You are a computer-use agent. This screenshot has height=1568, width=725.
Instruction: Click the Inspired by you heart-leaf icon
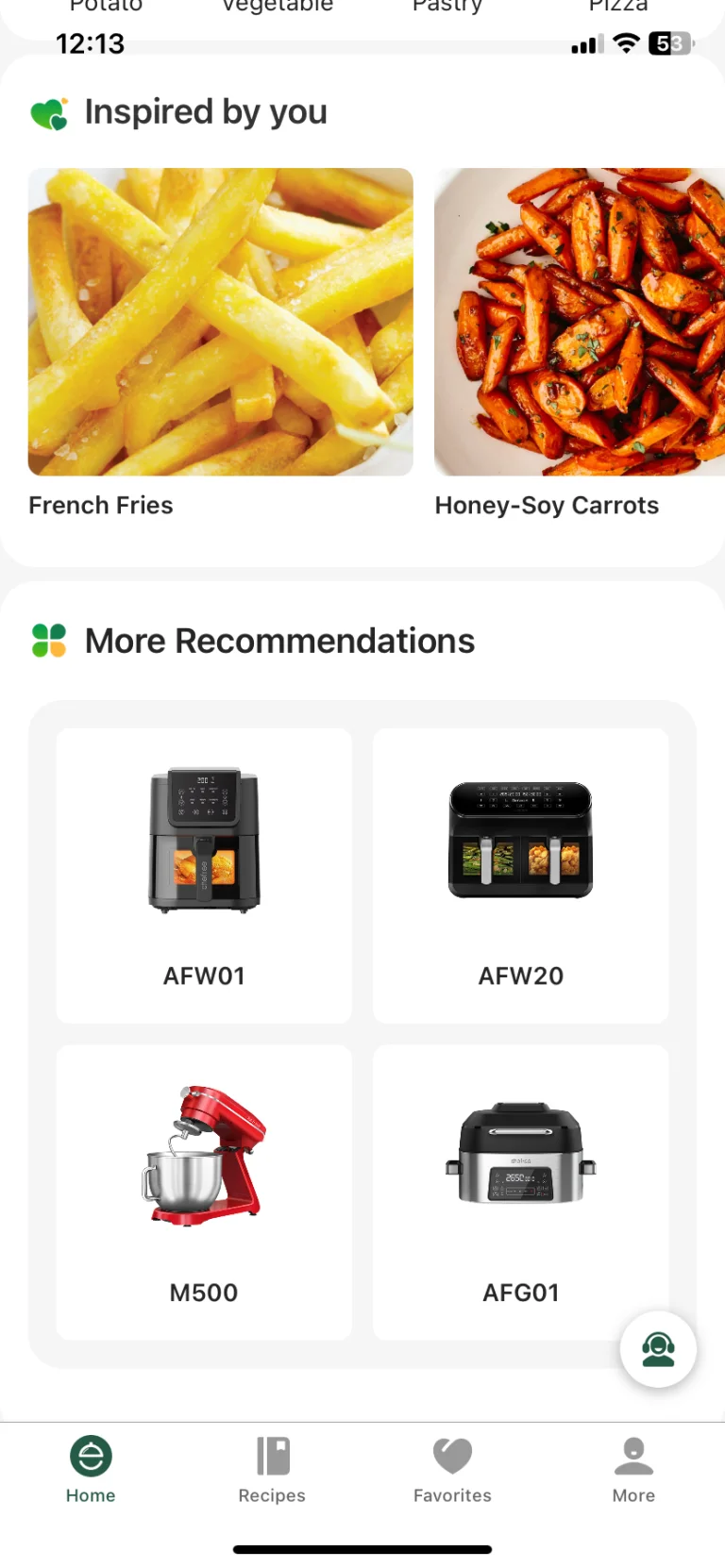(x=48, y=110)
